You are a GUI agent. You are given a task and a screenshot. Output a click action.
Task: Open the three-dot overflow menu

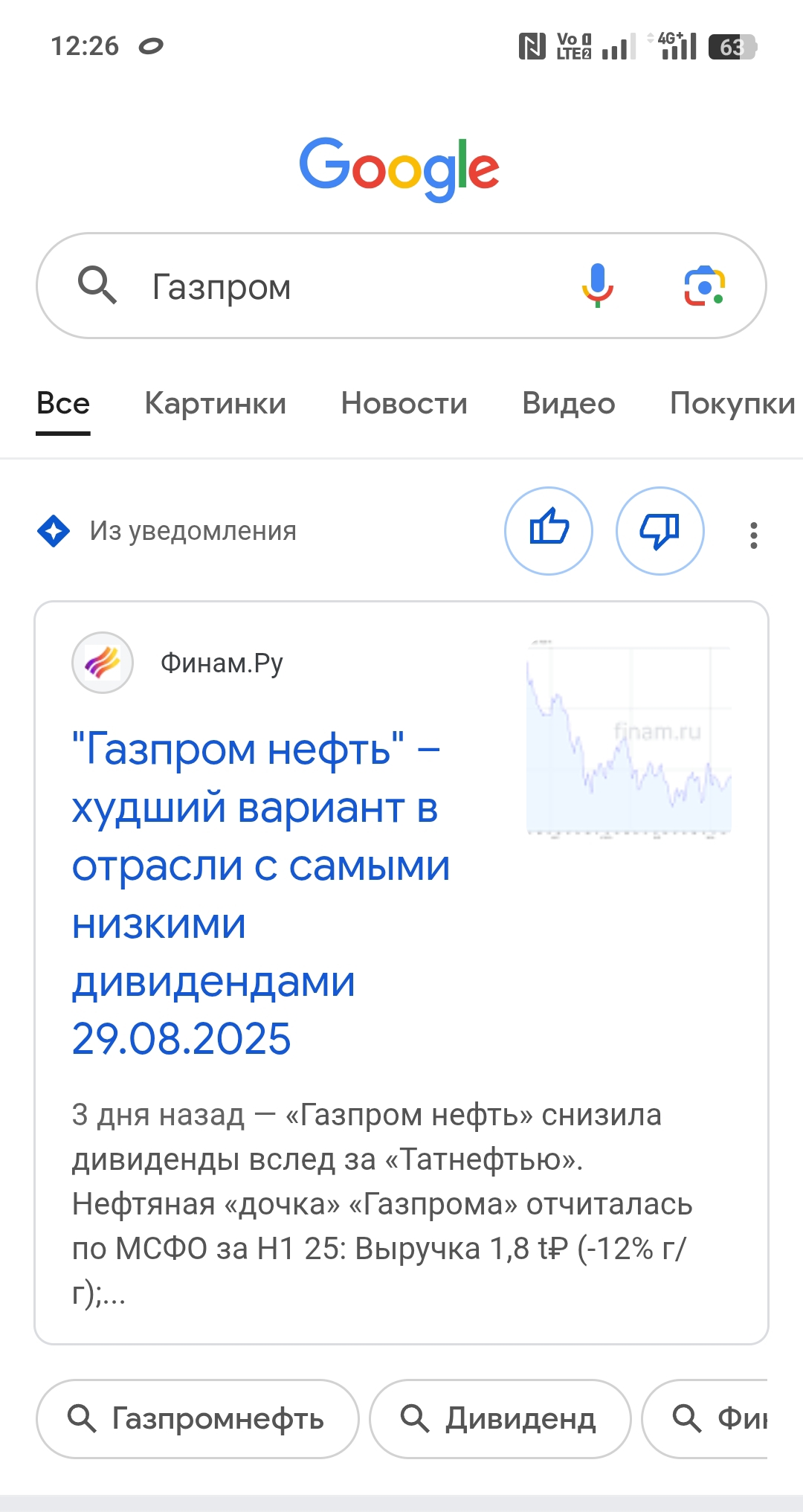754,535
